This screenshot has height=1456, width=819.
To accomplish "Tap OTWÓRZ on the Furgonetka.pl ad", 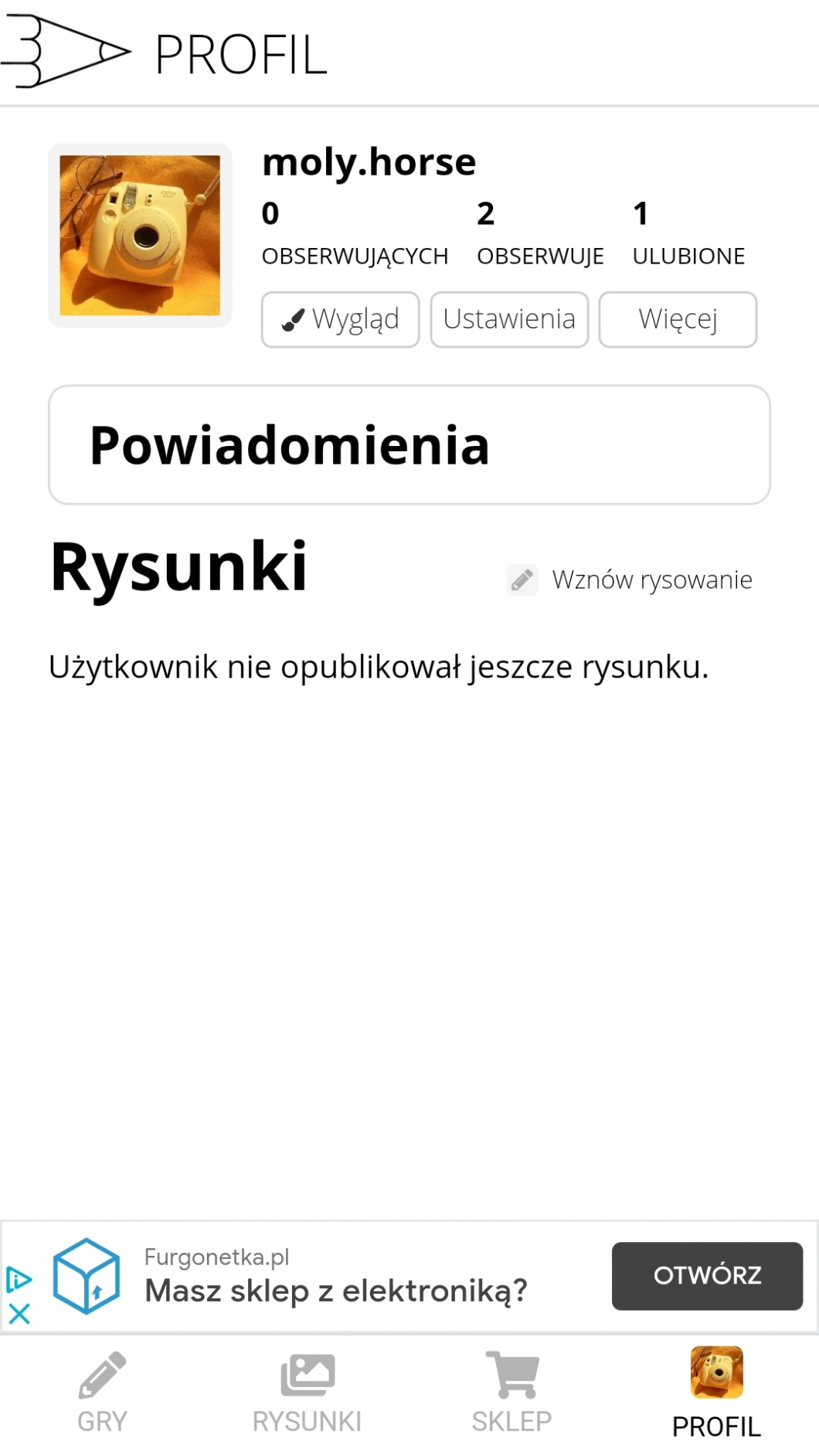I will tap(706, 1275).
